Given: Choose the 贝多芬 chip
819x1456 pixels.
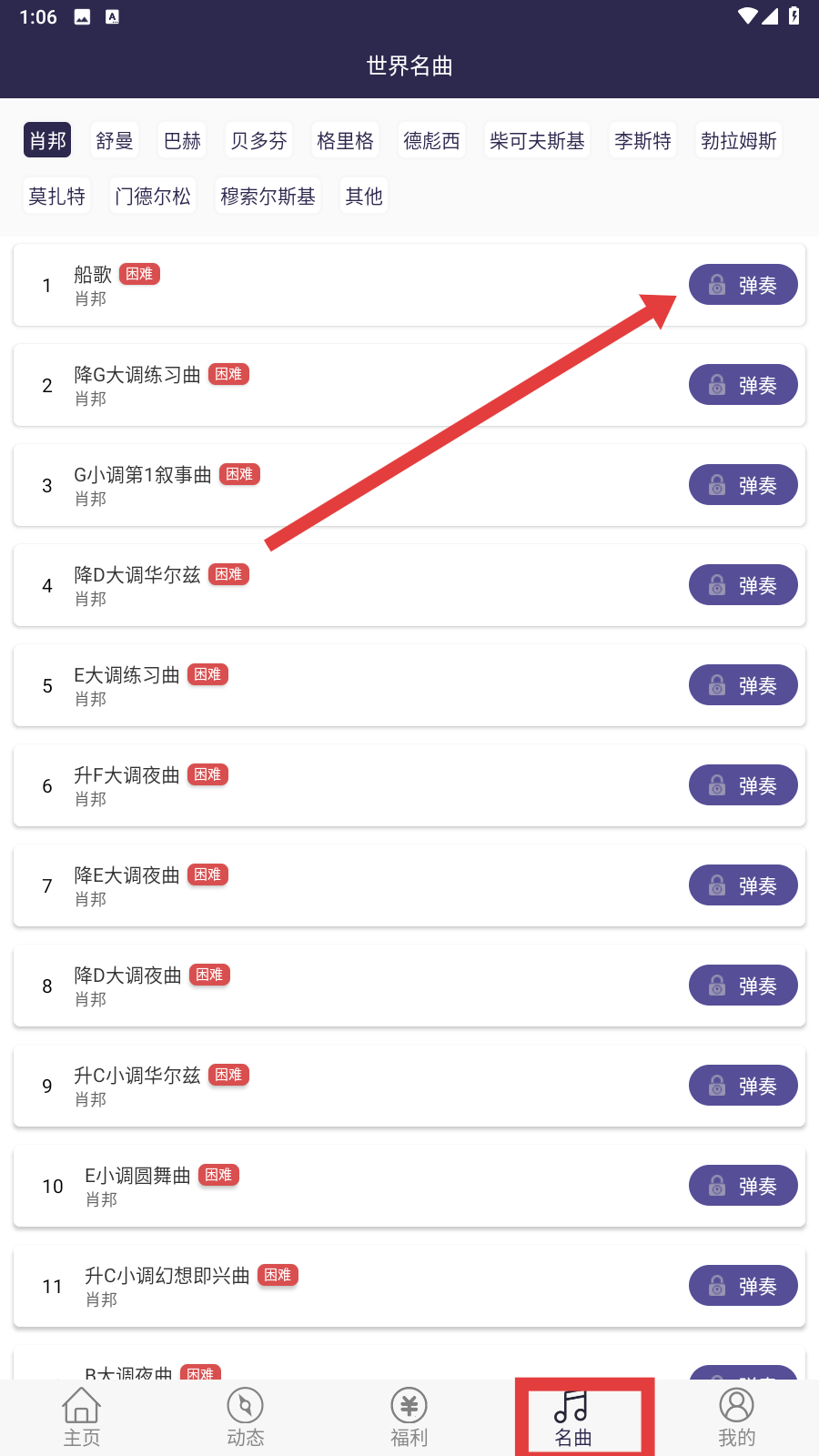Looking at the screenshot, I should pos(258,140).
